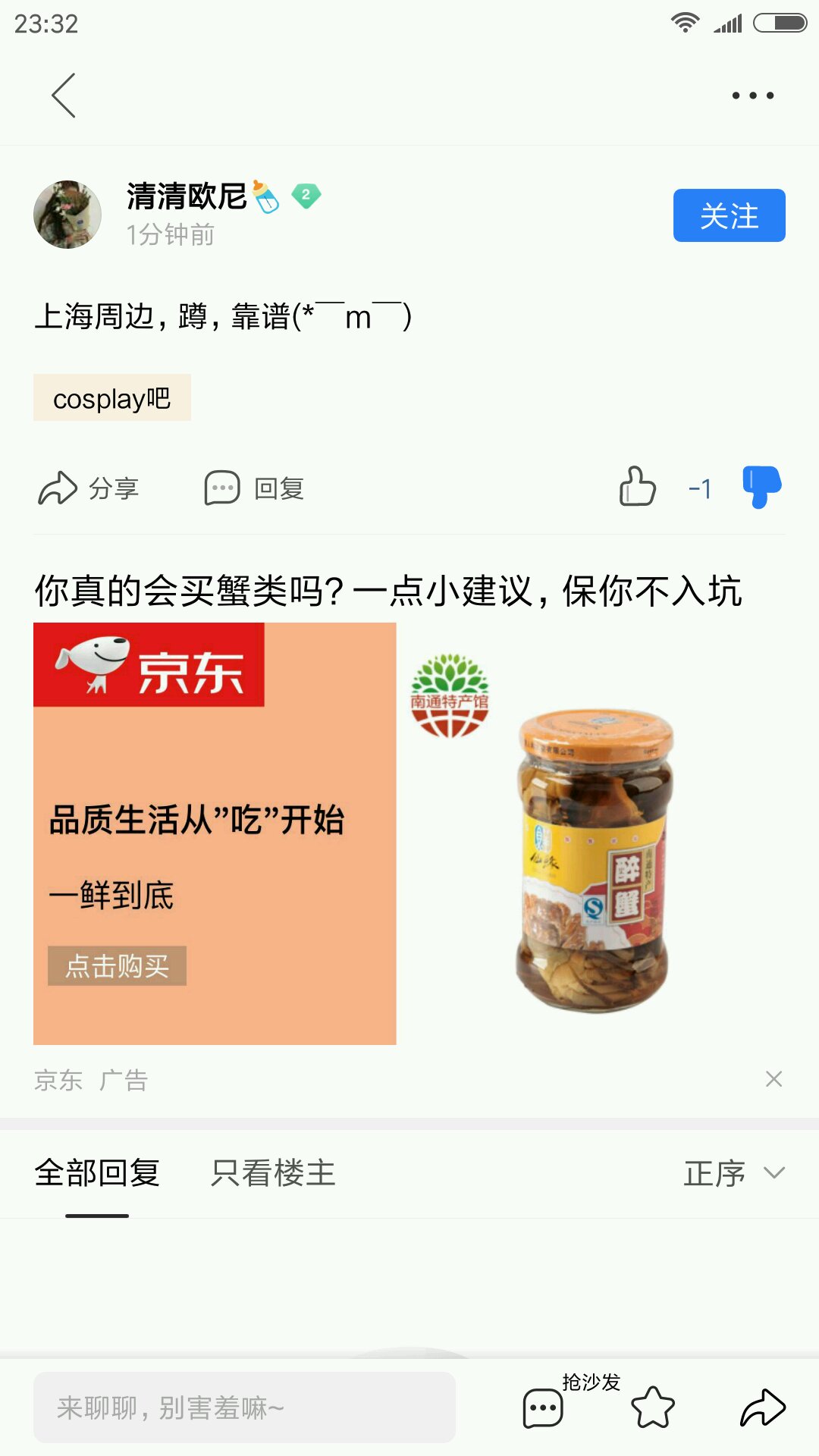Image resolution: width=819 pixels, height=1456 pixels.
Task: Tap the blue thumbs-down icon
Action: pyautogui.click(x=761, y=487)
